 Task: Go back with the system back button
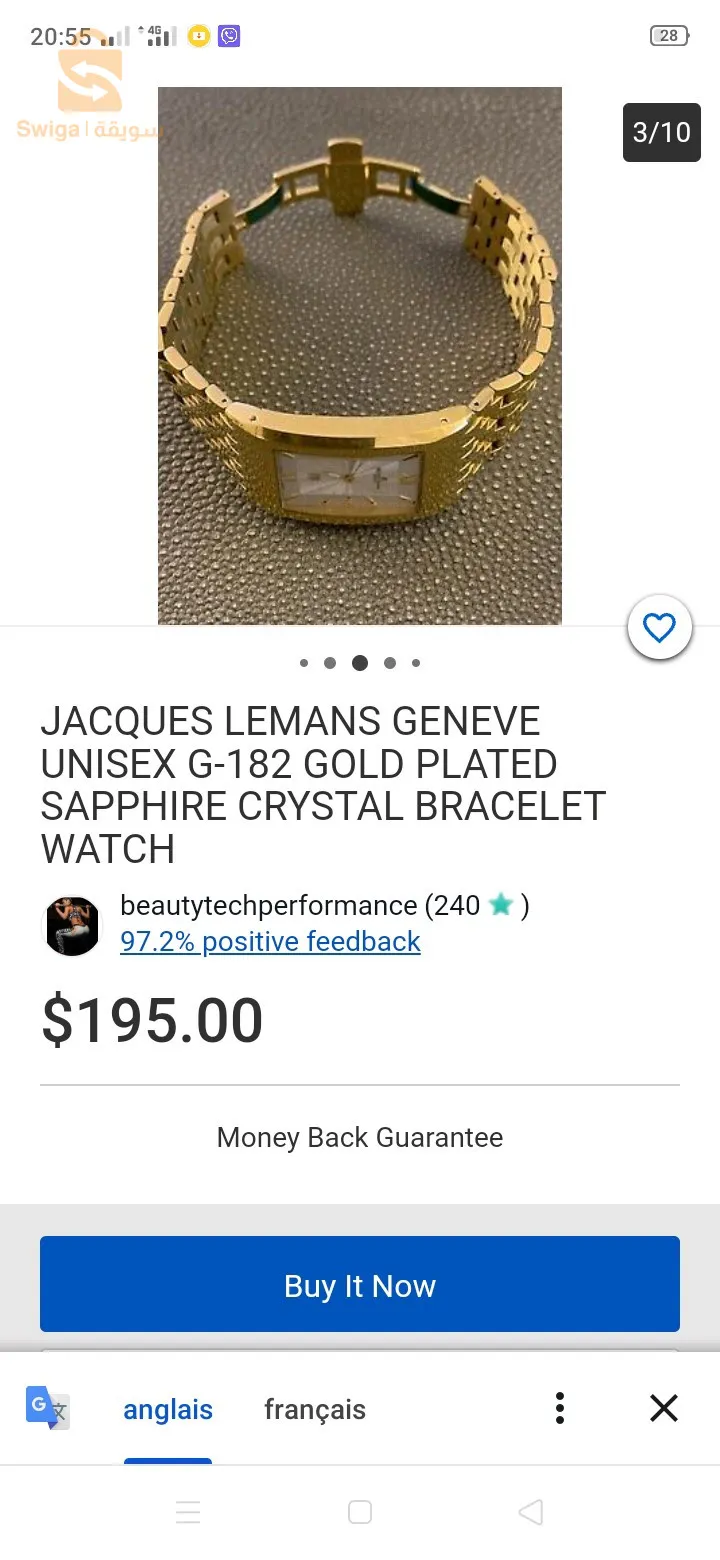(x=531, y=1512)
